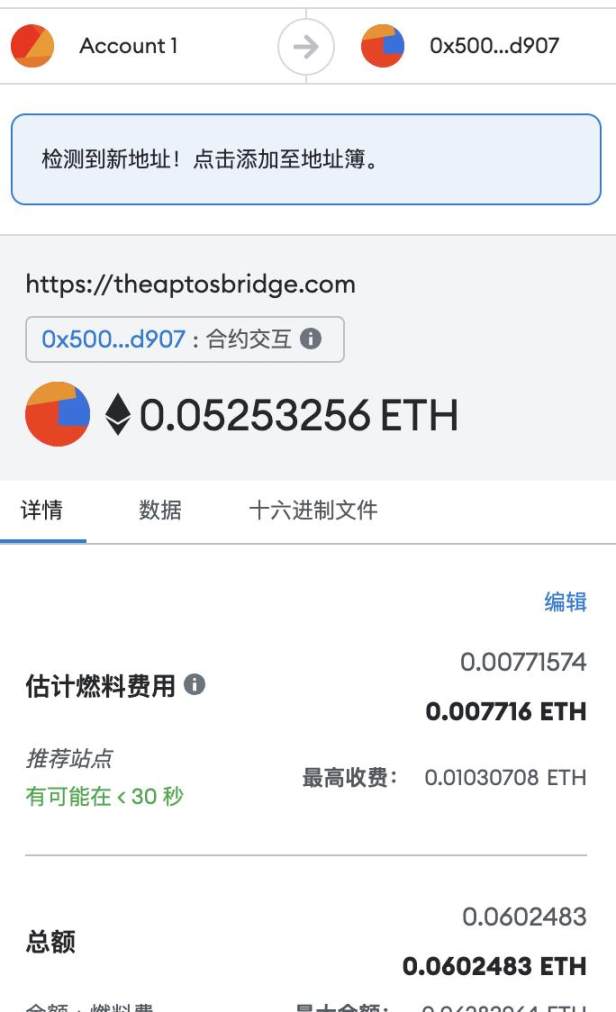Viewport: 616px width, 1012px height.
Task: Show info about 估计燃料费用
Action: 196,685
